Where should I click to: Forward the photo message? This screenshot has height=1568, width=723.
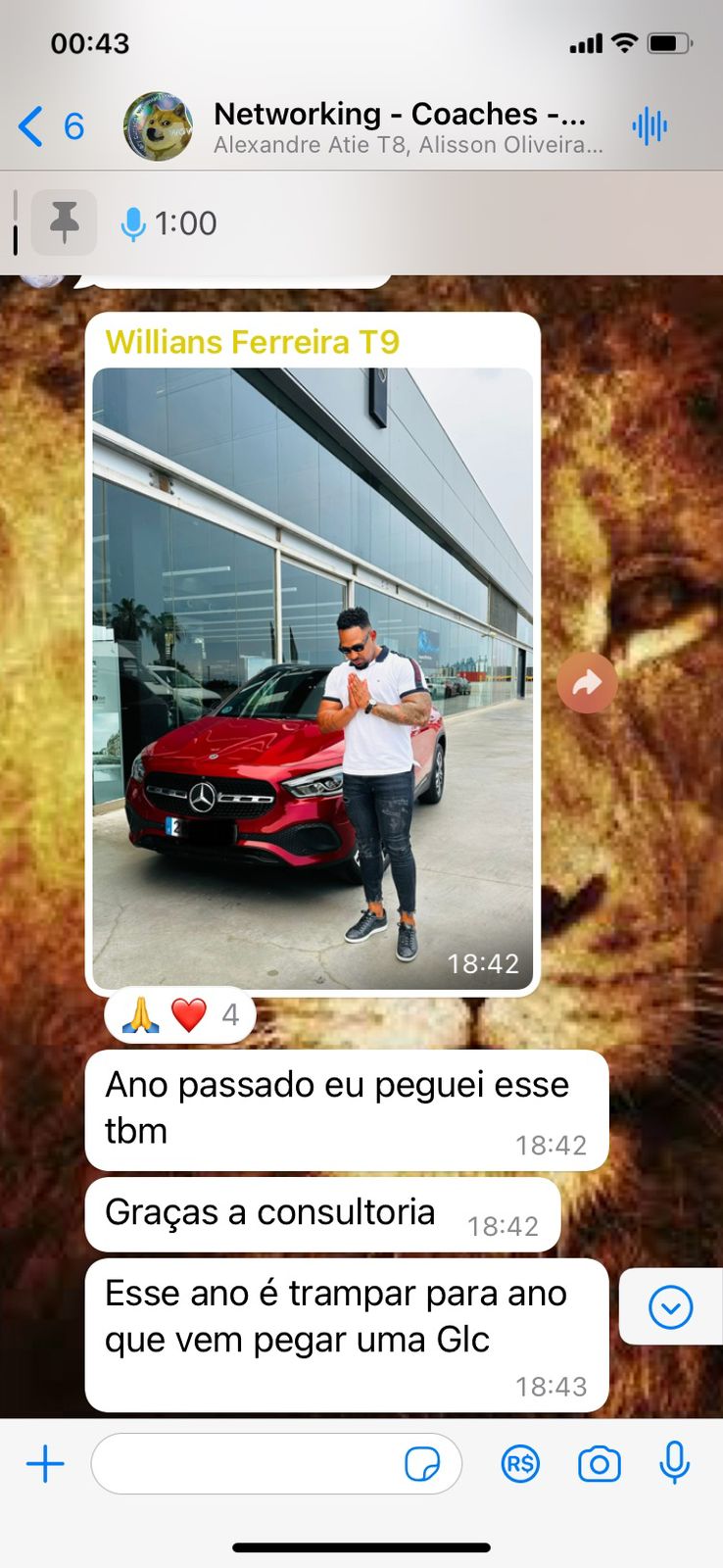click(587, 682)
